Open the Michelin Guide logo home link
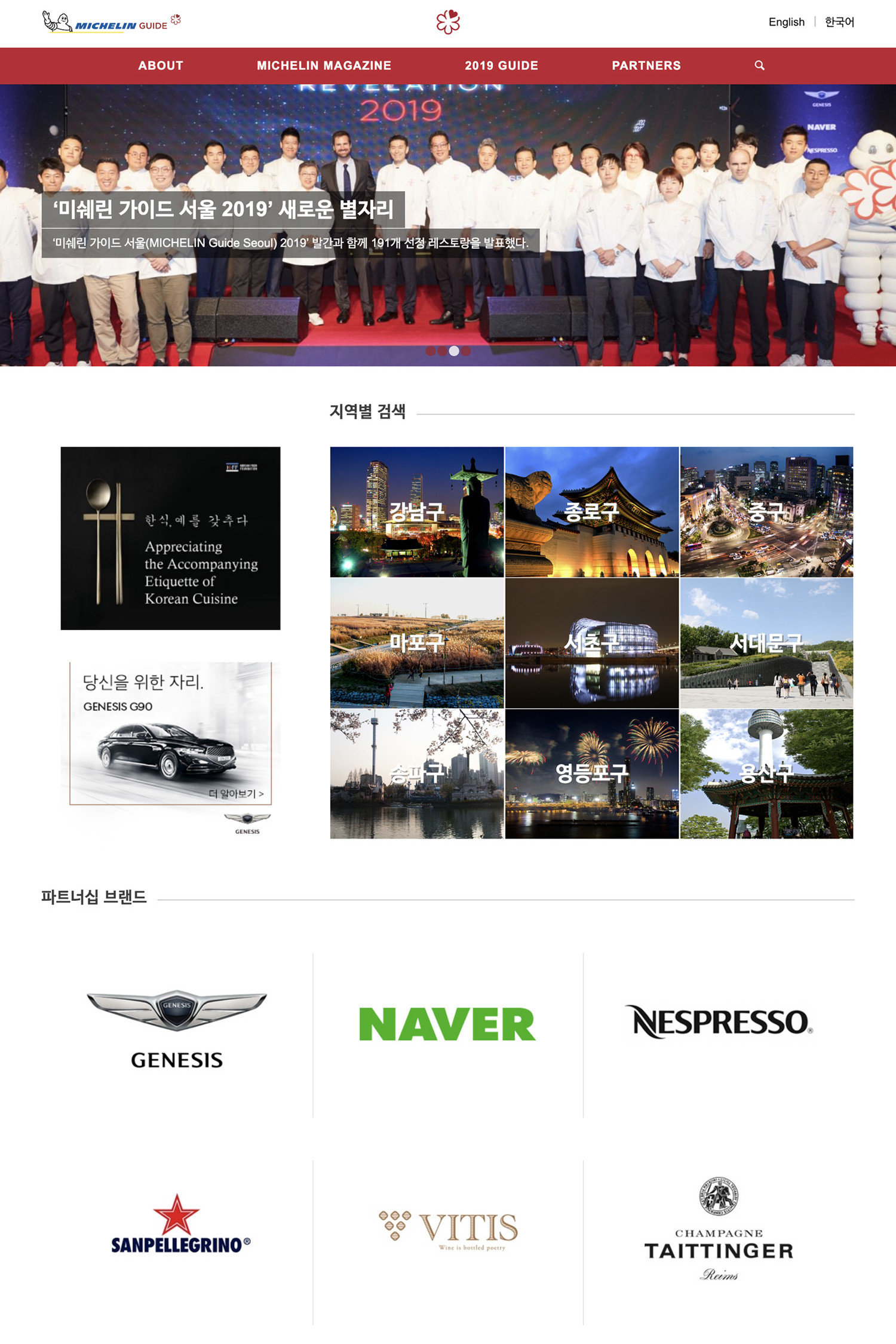The image size is (896, 1344). point(111,23)
